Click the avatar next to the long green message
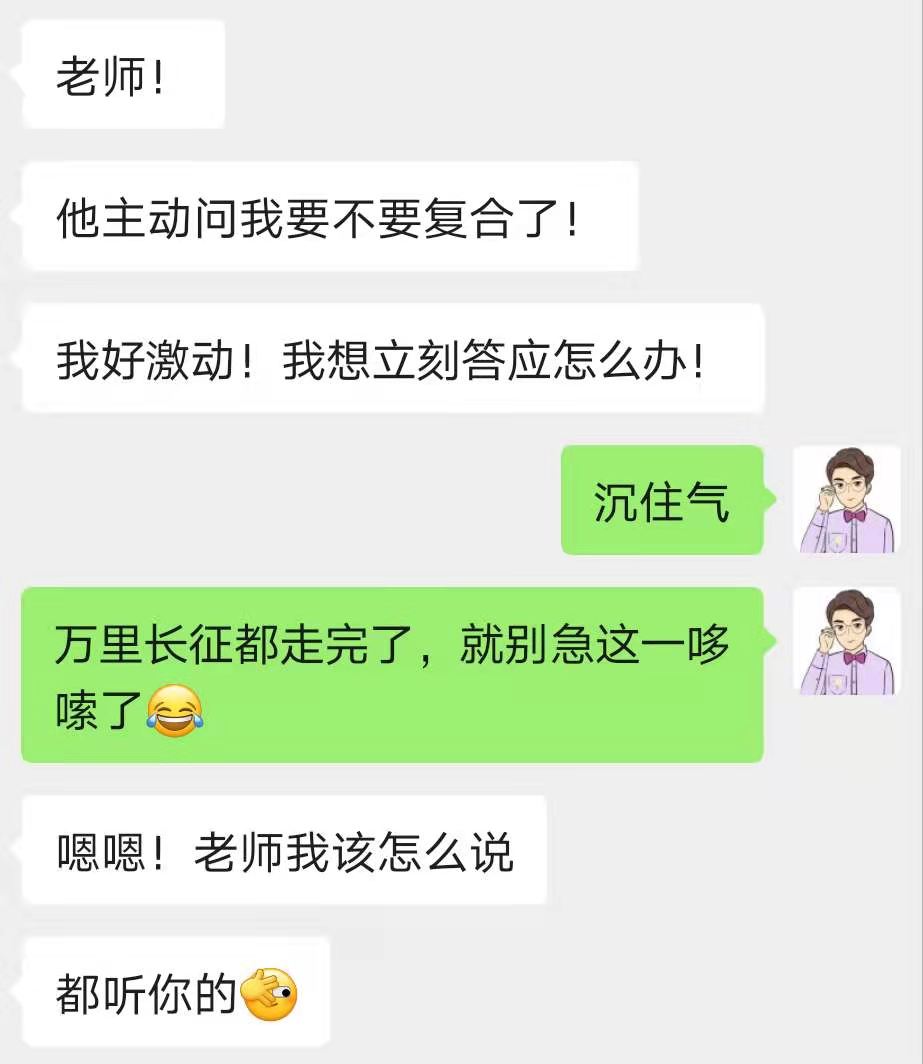The width and height of the screenshot is (923, 1064). click(846, 641)
